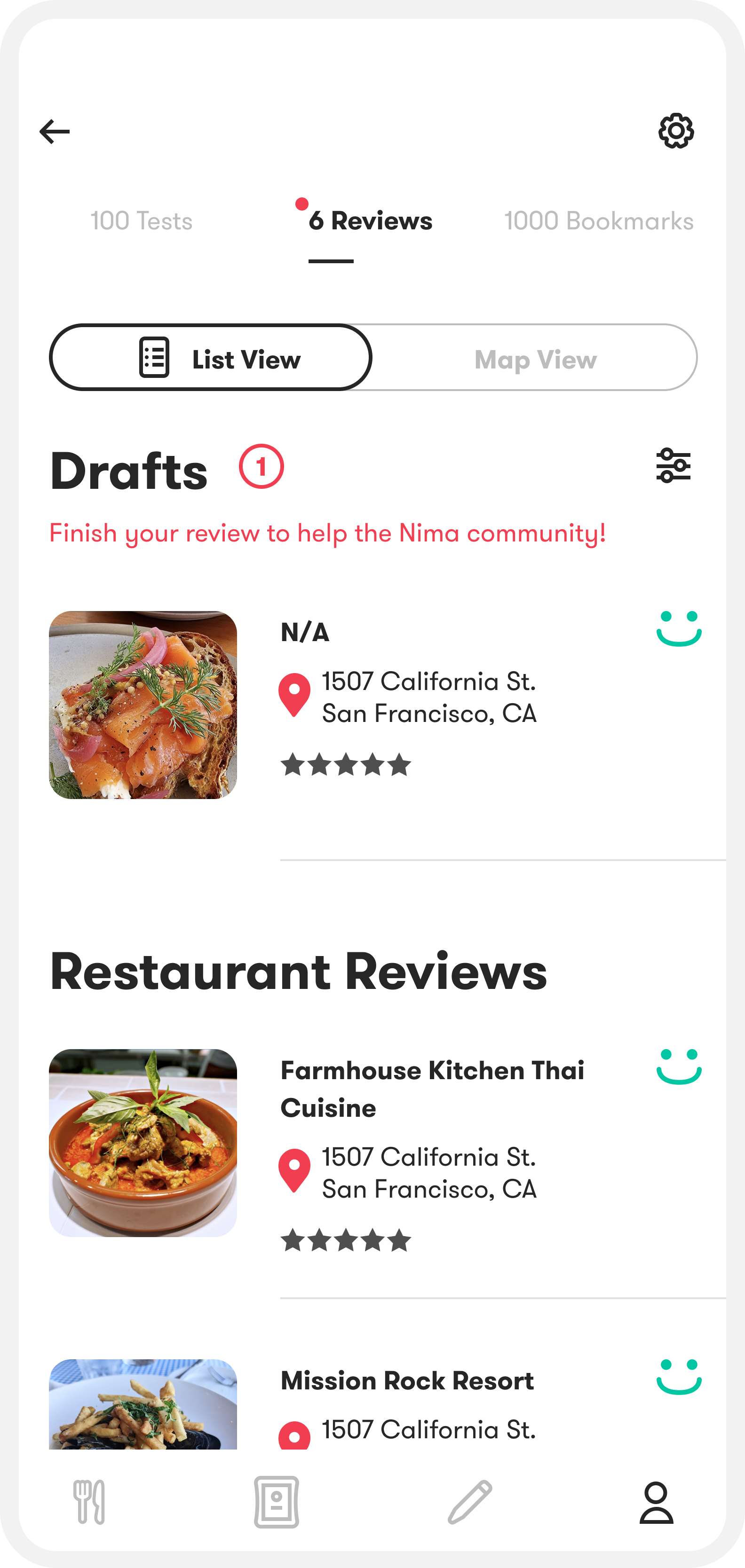Go back using the arrow icon
The image size is (745, 1568).
[x=54, y=132]
